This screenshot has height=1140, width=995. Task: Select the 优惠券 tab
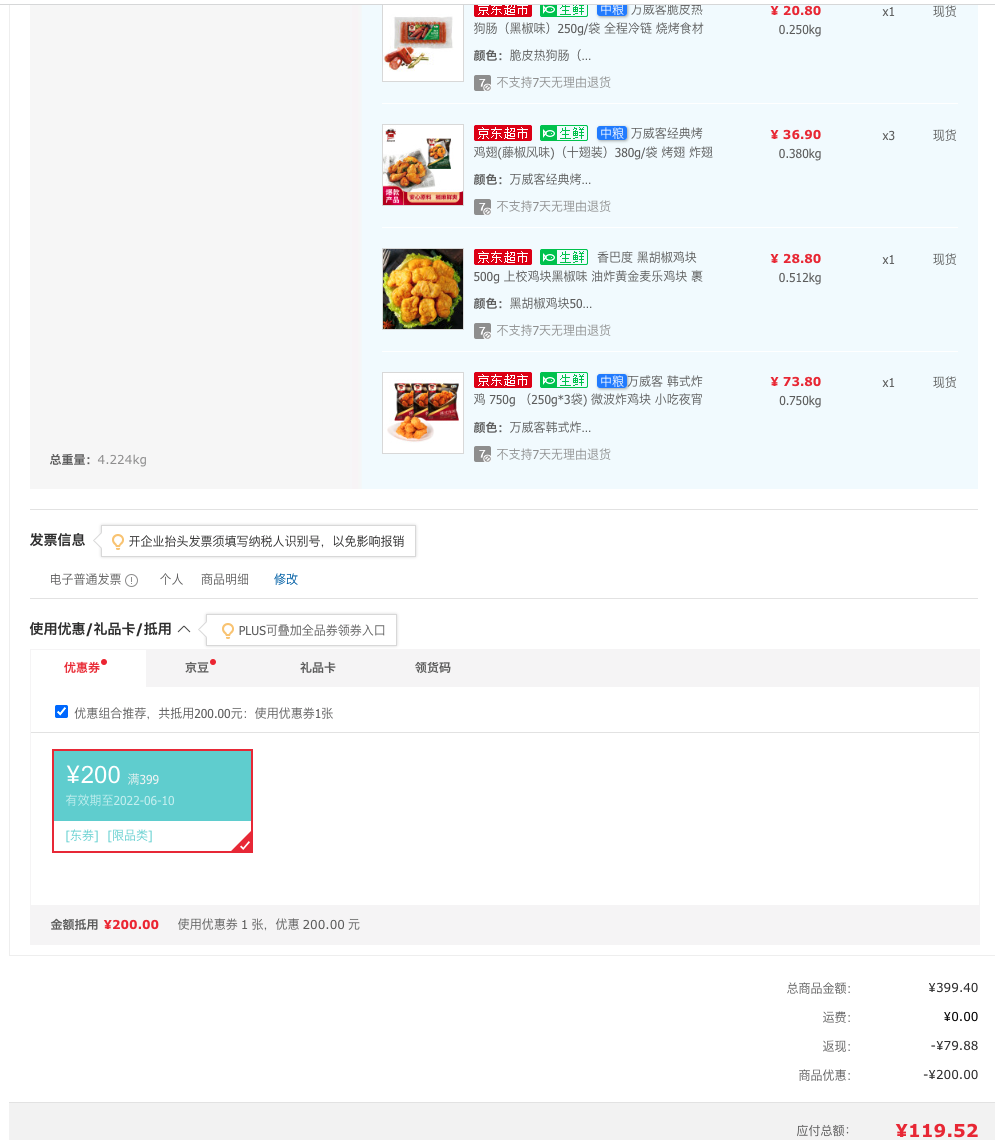(82, 667)
